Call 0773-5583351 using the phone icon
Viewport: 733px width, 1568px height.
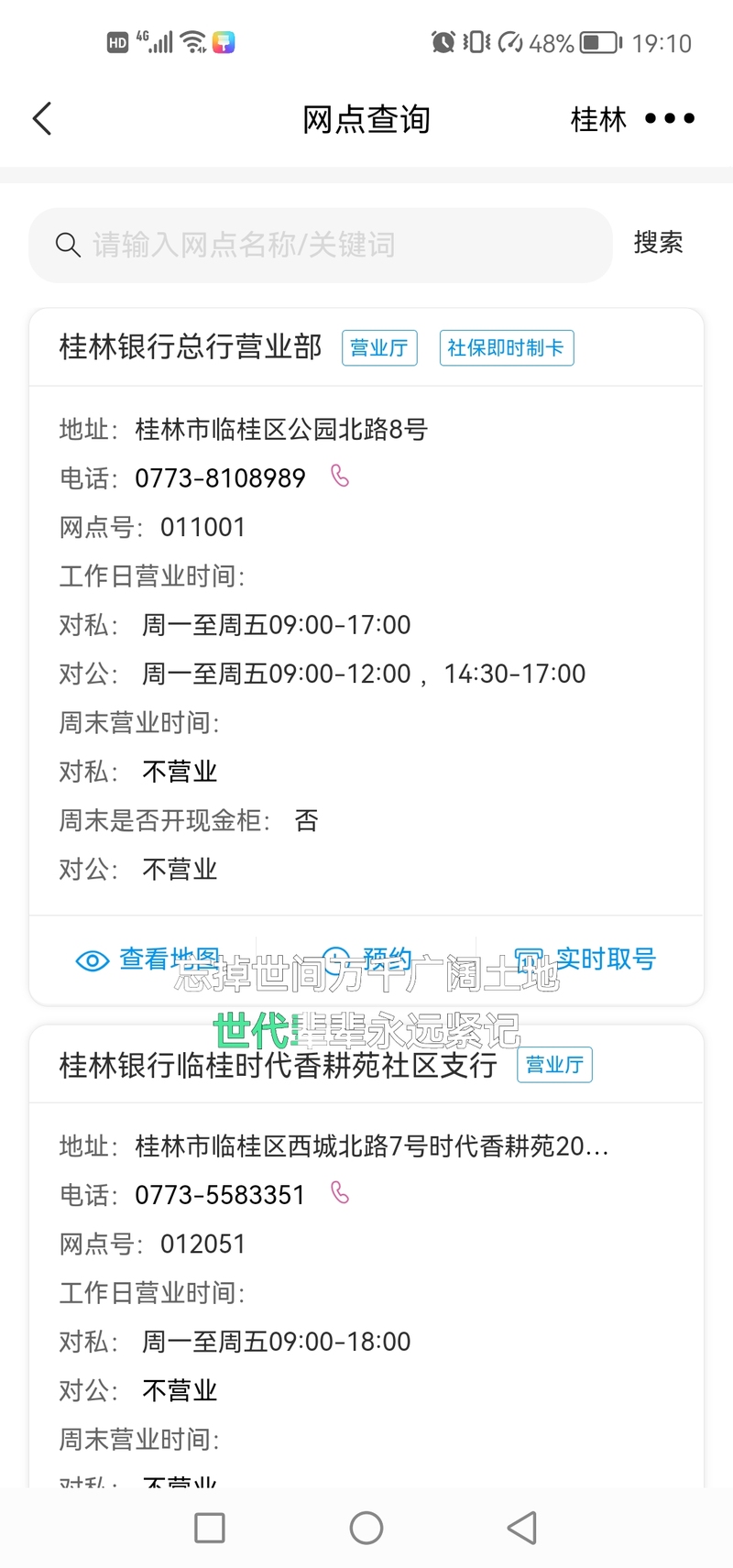[340, 1193]
